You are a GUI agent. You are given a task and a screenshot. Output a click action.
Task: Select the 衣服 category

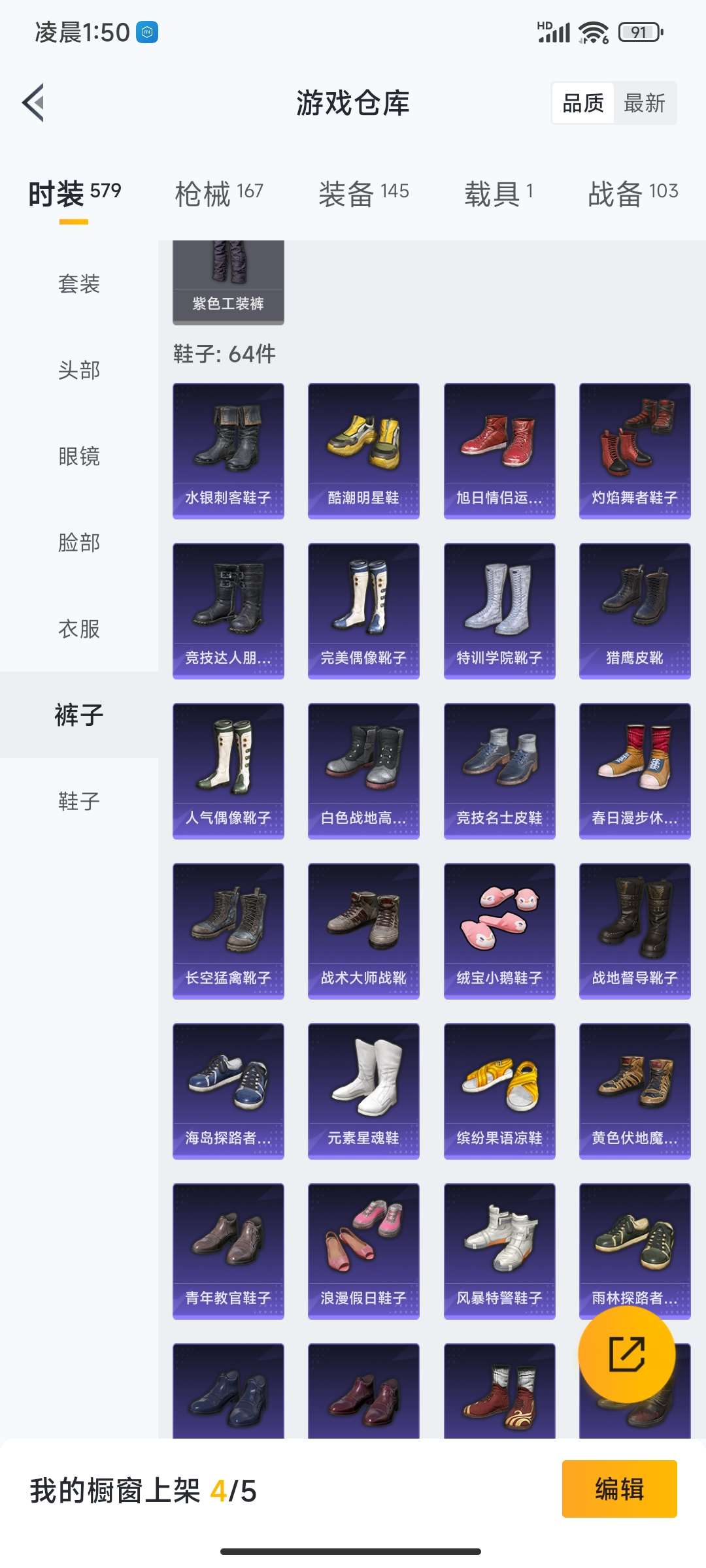point(79,629)
